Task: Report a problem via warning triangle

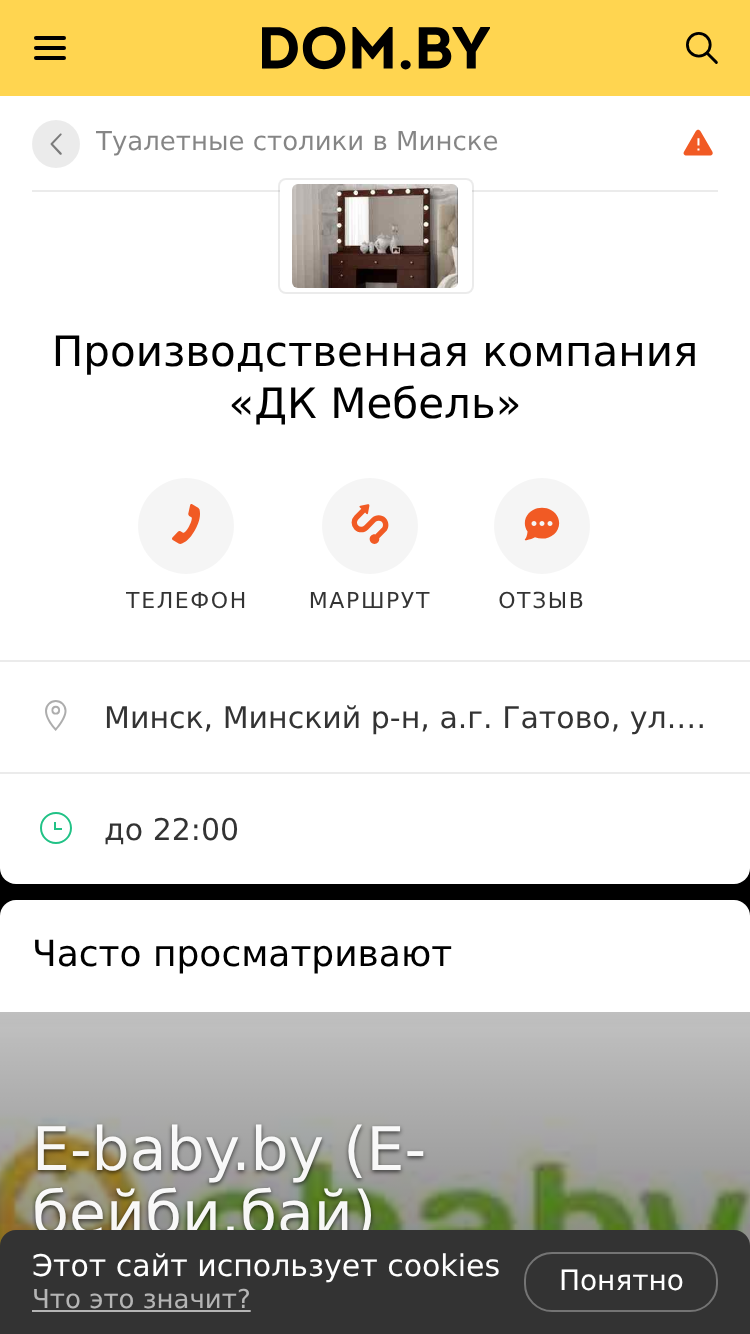Action: point(698,143)
